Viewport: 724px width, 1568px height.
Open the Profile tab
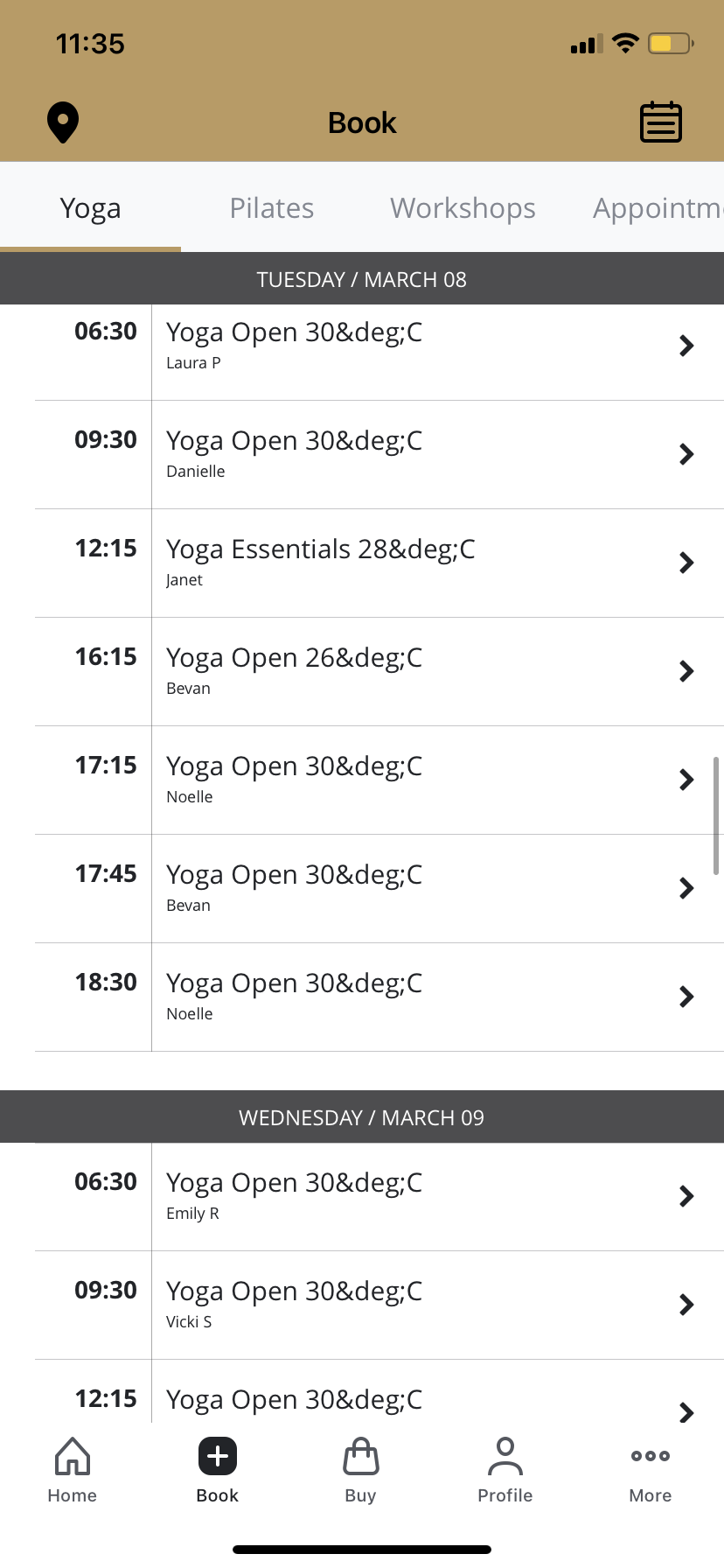click(x=505, y=1472)
